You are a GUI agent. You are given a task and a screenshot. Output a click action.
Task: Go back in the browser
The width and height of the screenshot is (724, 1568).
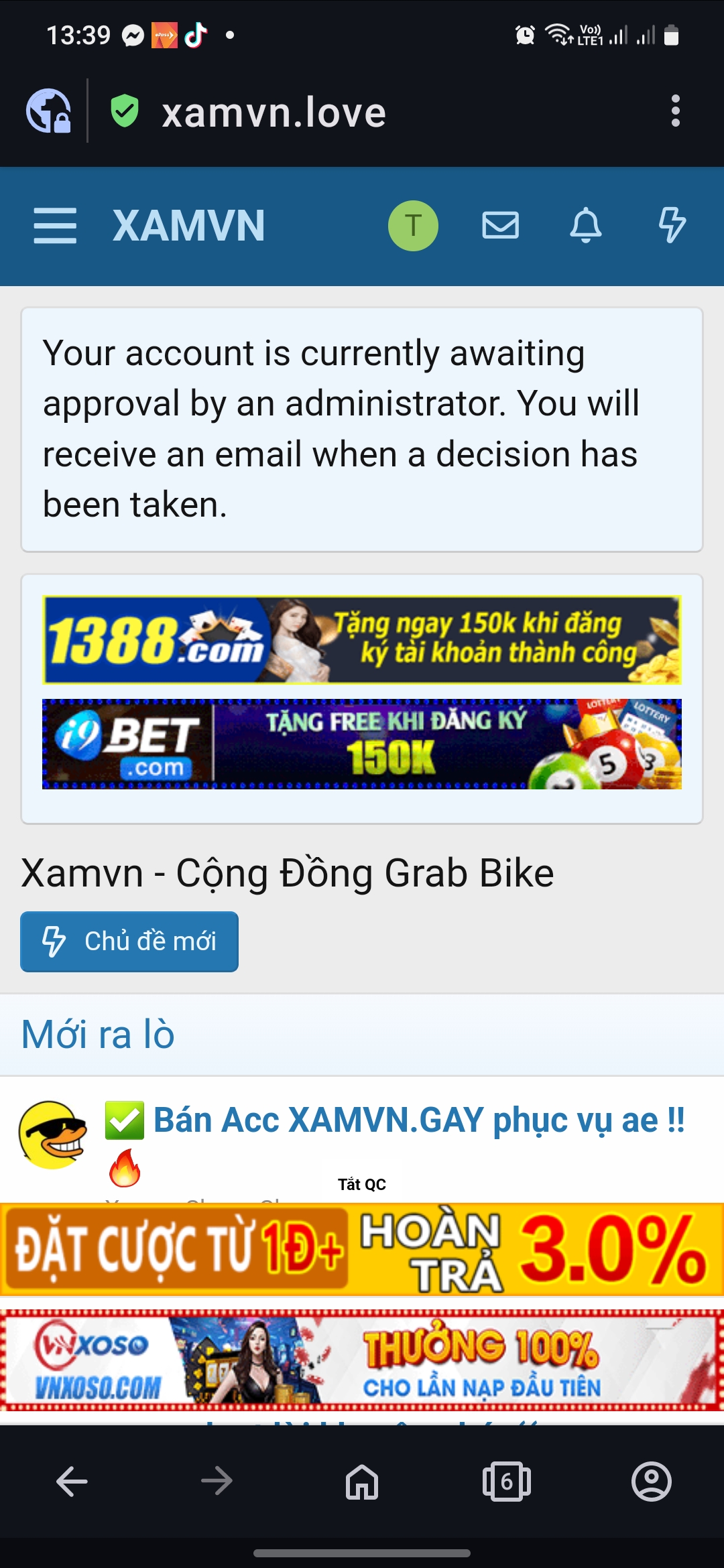72,1481
